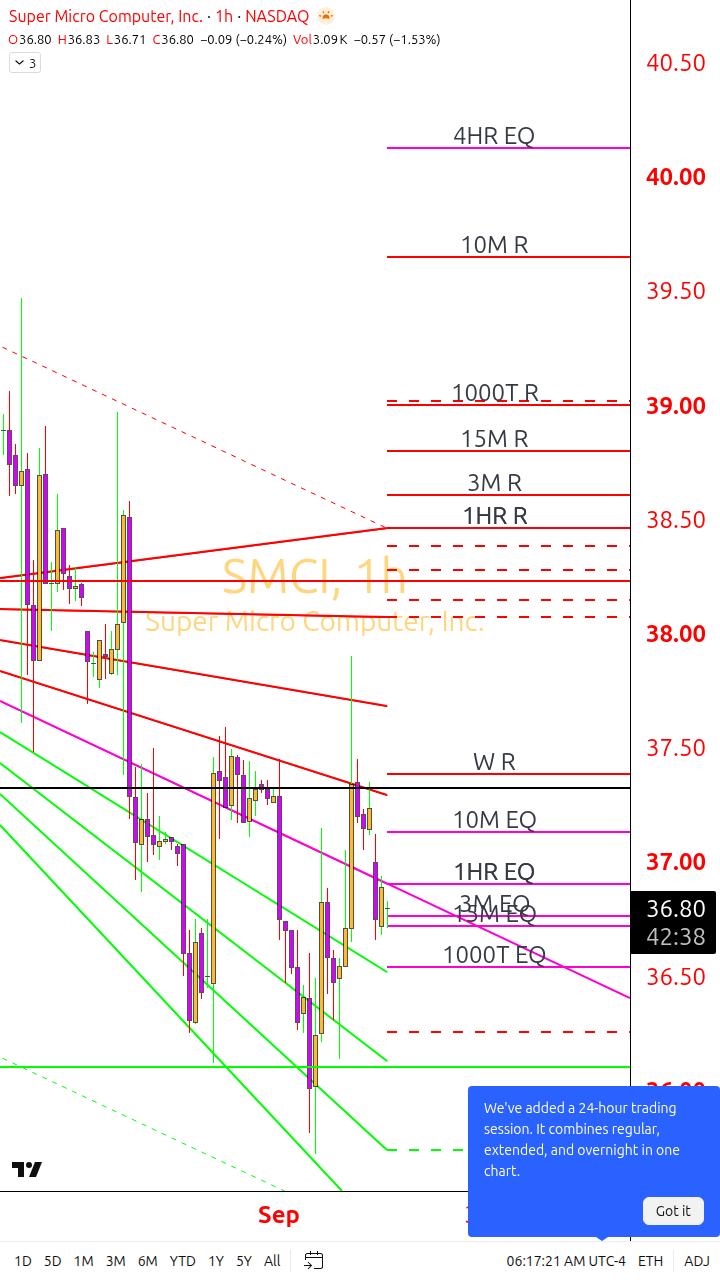Toggle ADJ adjusted data
This screenshot has width=720, height=1280.
[x=696, y=1261]
